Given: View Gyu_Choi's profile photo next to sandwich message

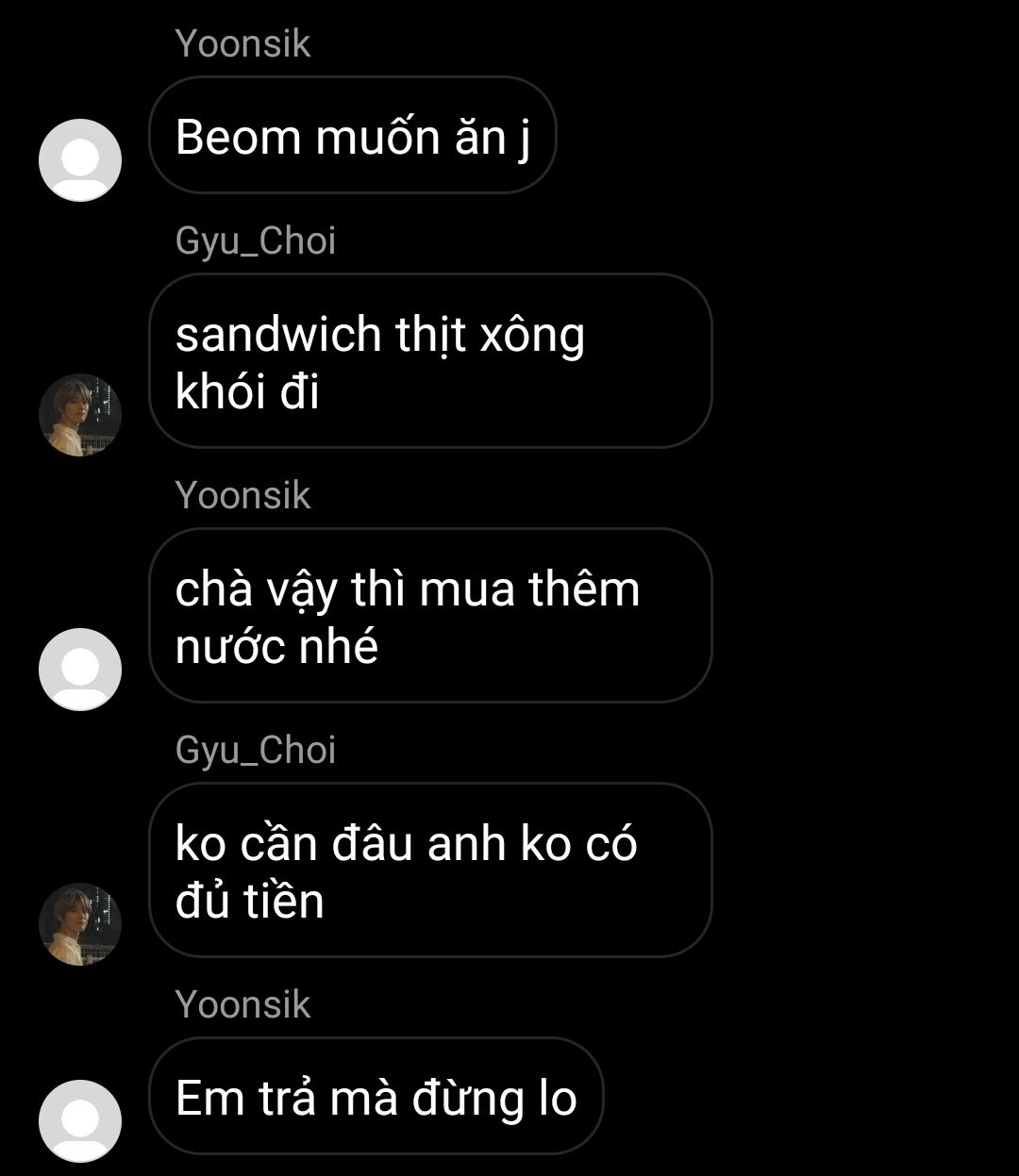Looking at the screenshot, I should 80,415.
